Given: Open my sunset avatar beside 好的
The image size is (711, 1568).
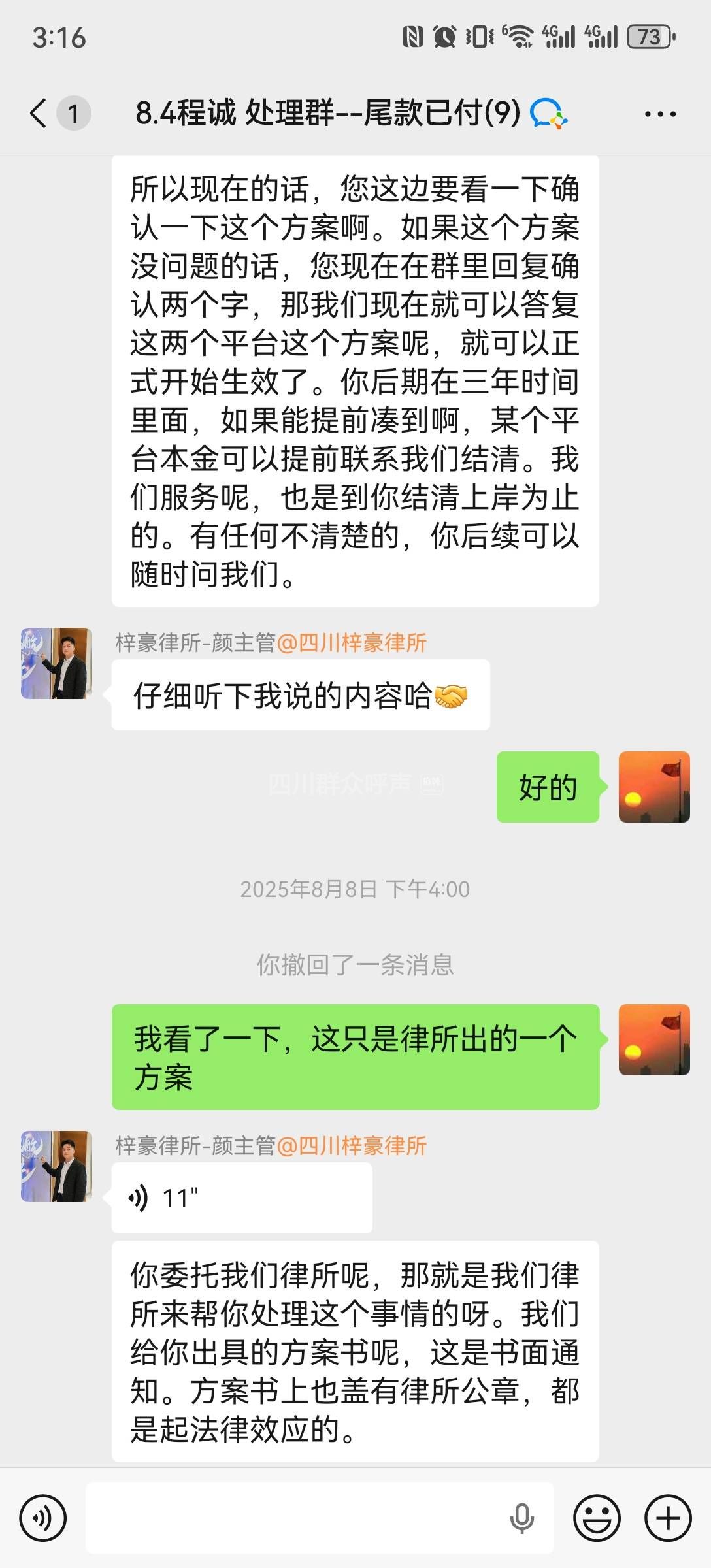Looking at the screenshot, I should 654,787.
